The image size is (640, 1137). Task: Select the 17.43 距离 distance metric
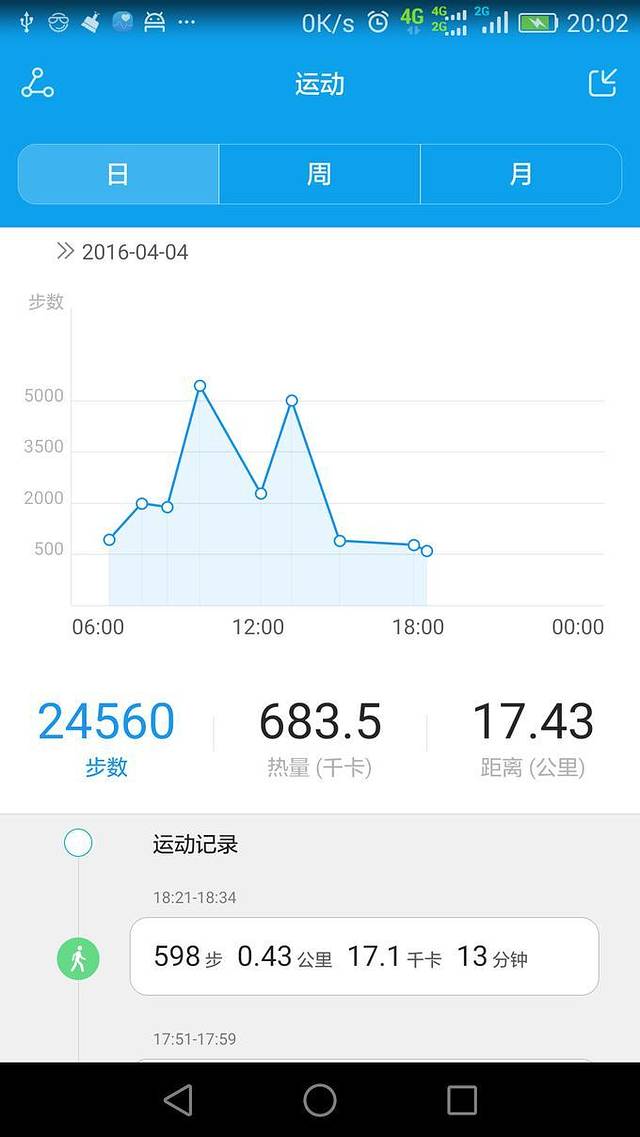point(532,738)
